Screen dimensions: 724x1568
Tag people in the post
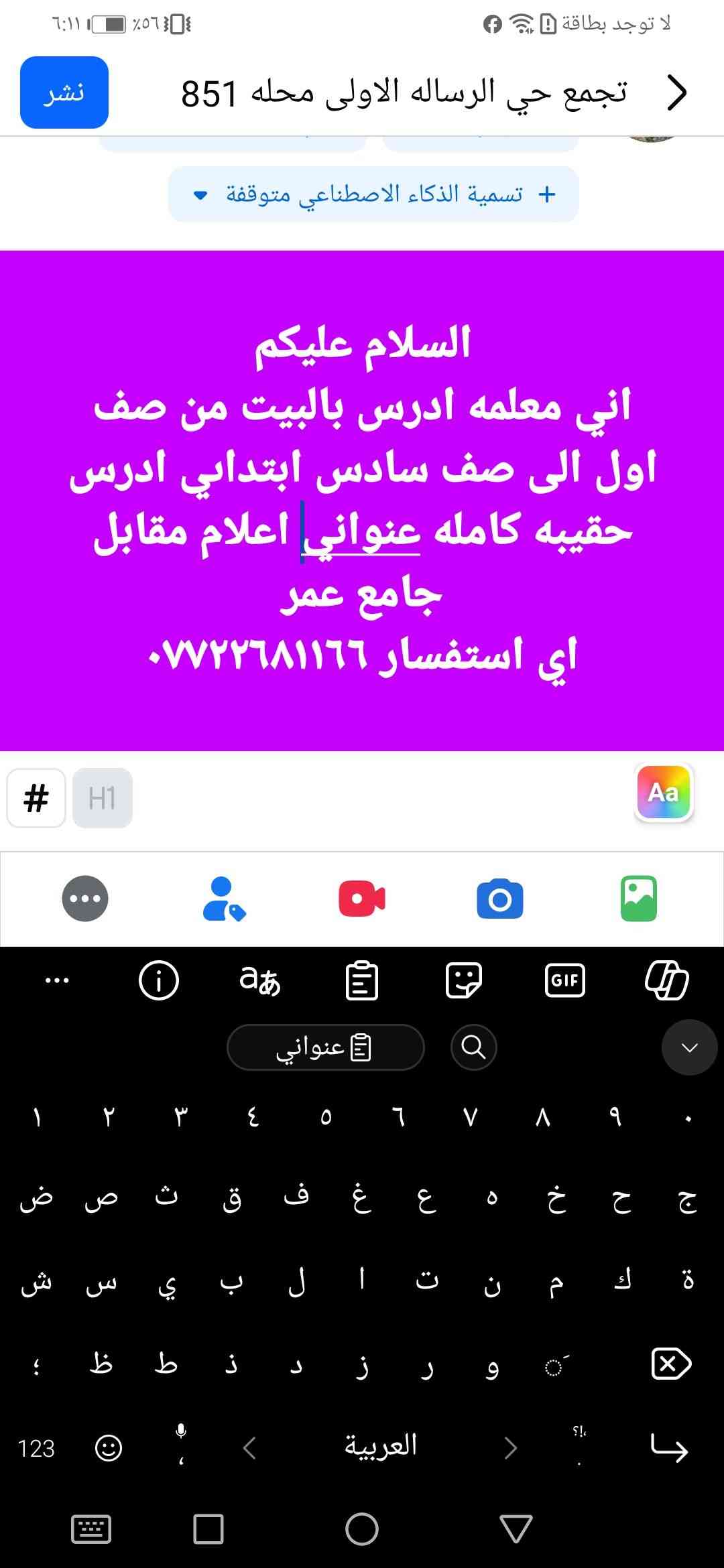tap(223, 899)
